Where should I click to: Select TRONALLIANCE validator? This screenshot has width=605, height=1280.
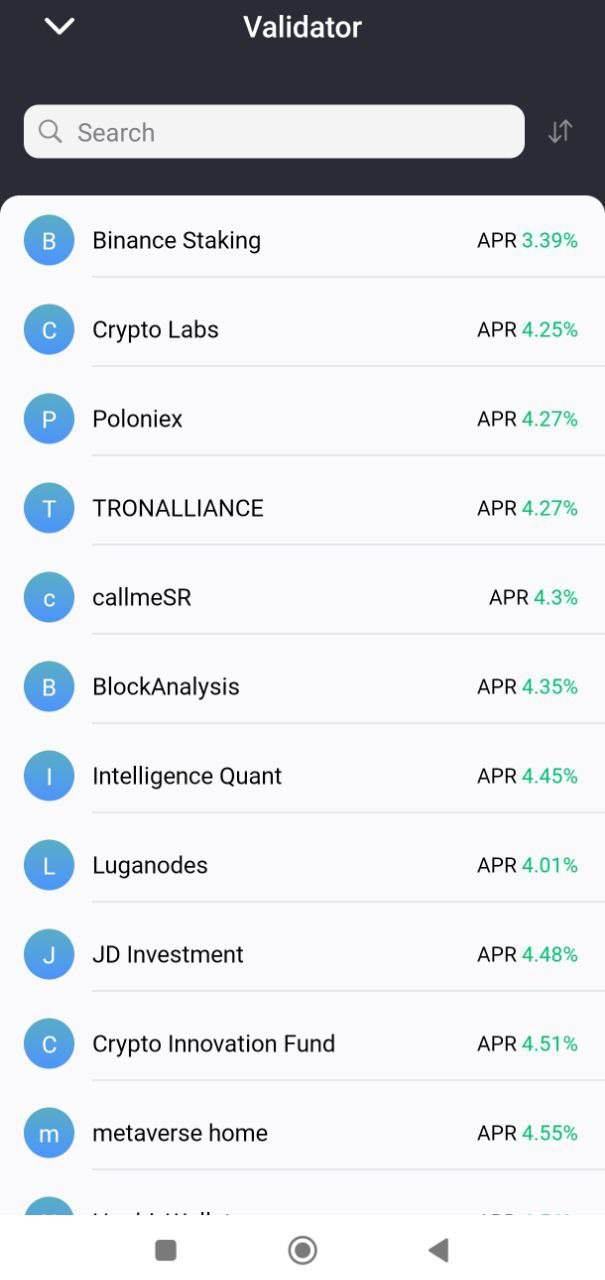(x=302, y=508)
